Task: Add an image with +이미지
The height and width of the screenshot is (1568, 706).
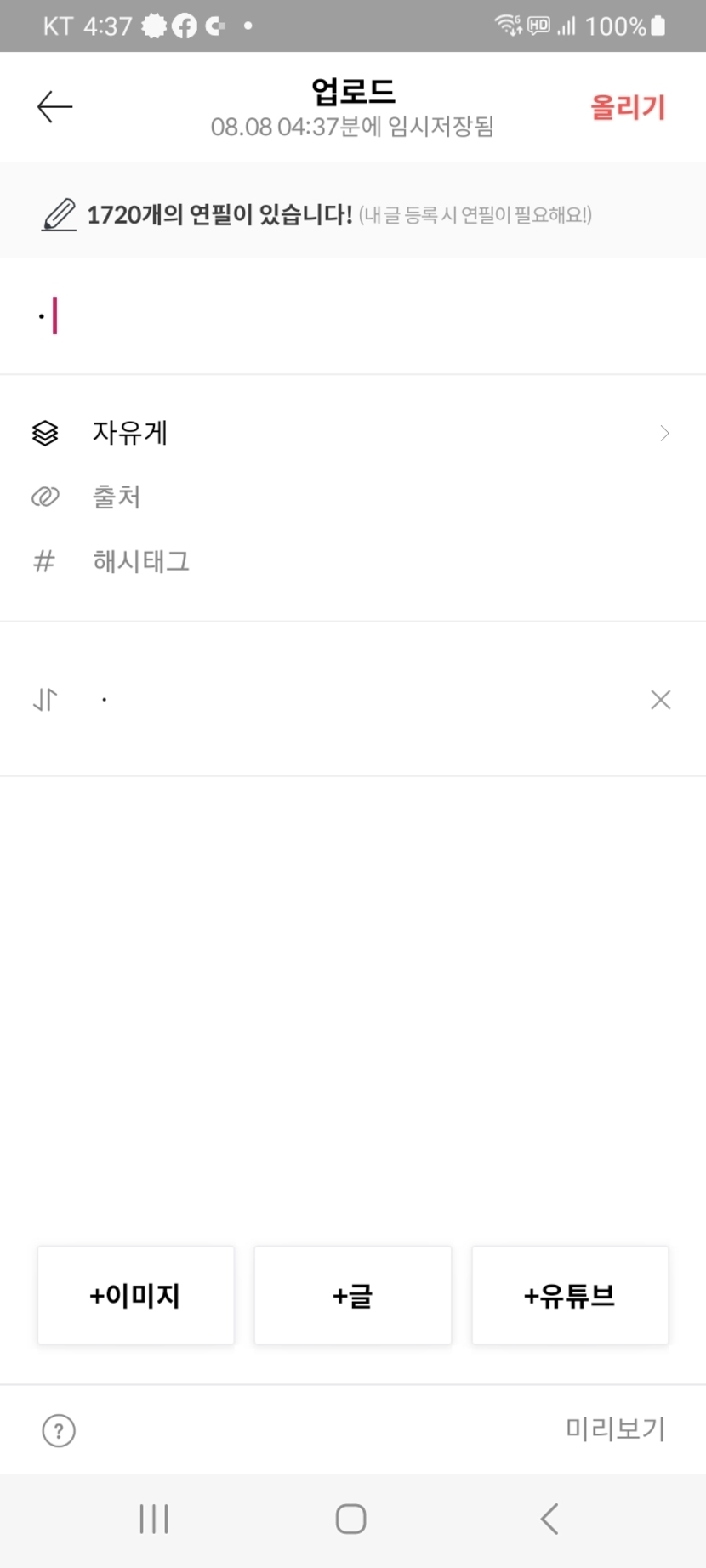Action: [135, 1295]
